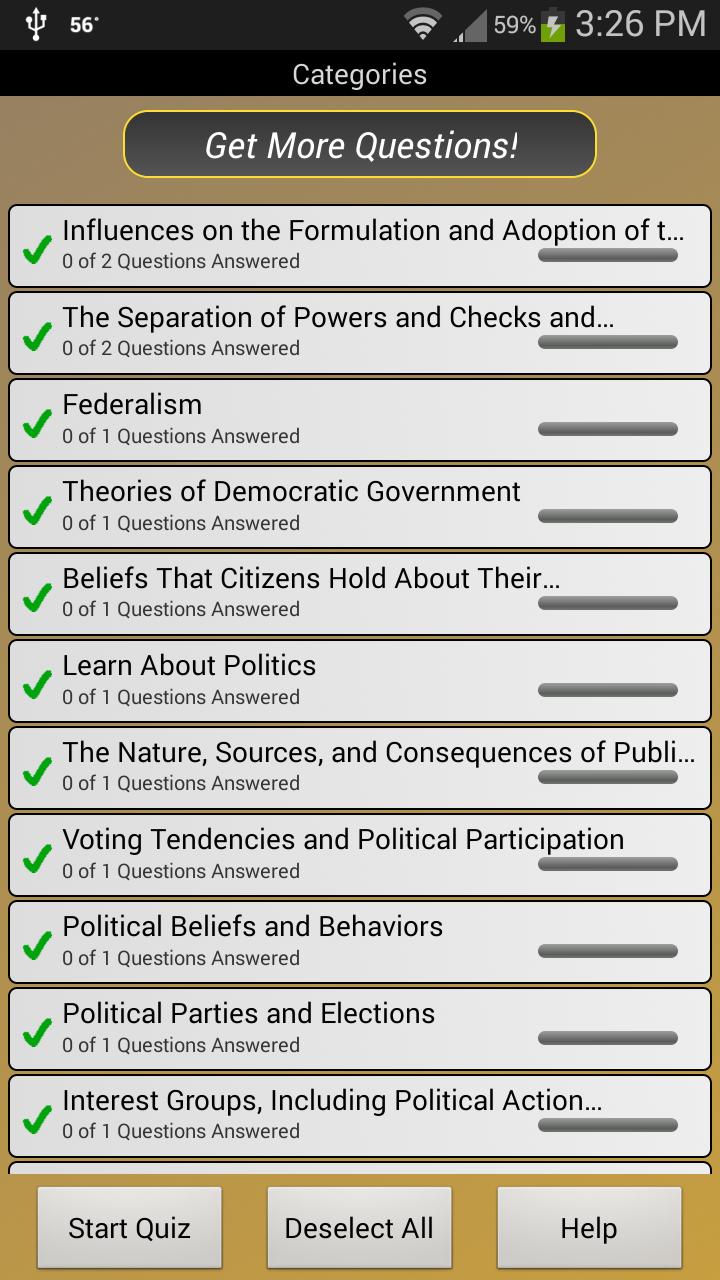
Task: Toggle the "Learn About Politics" checkmark
Action: click(x=37, y=681)
